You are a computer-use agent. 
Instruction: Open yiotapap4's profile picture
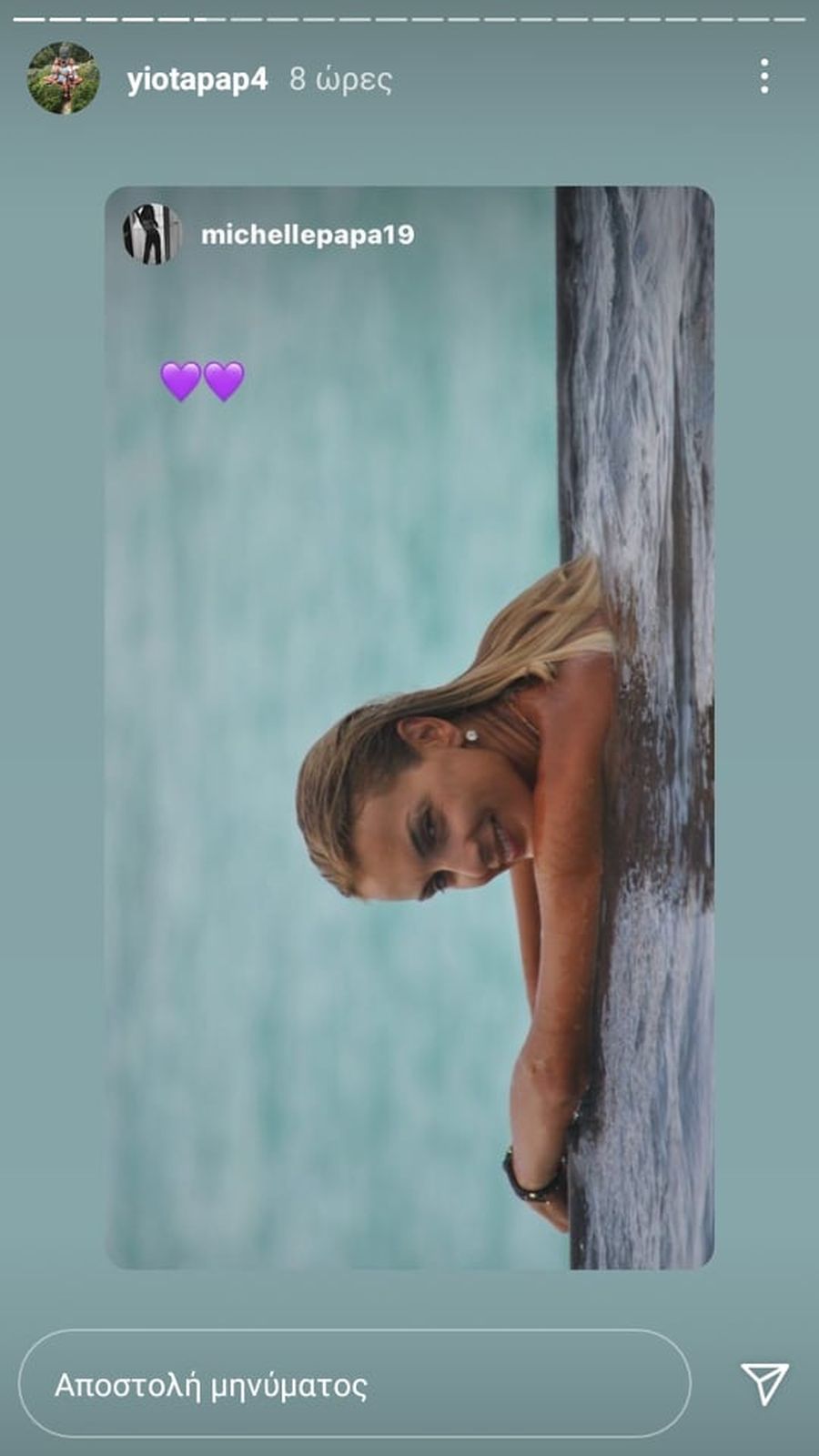[63, 78]
